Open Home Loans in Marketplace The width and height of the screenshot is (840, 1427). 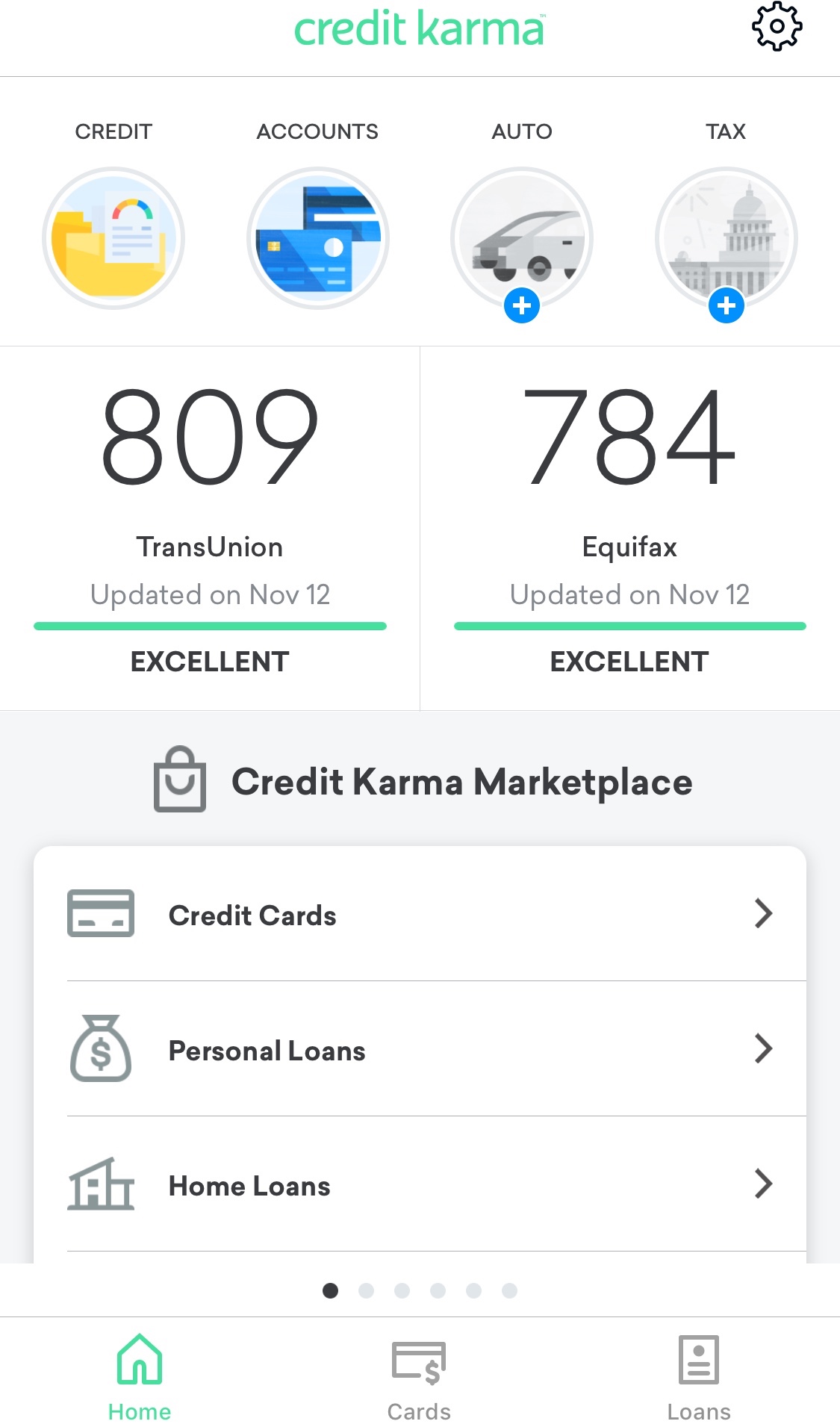(420, 1185)
